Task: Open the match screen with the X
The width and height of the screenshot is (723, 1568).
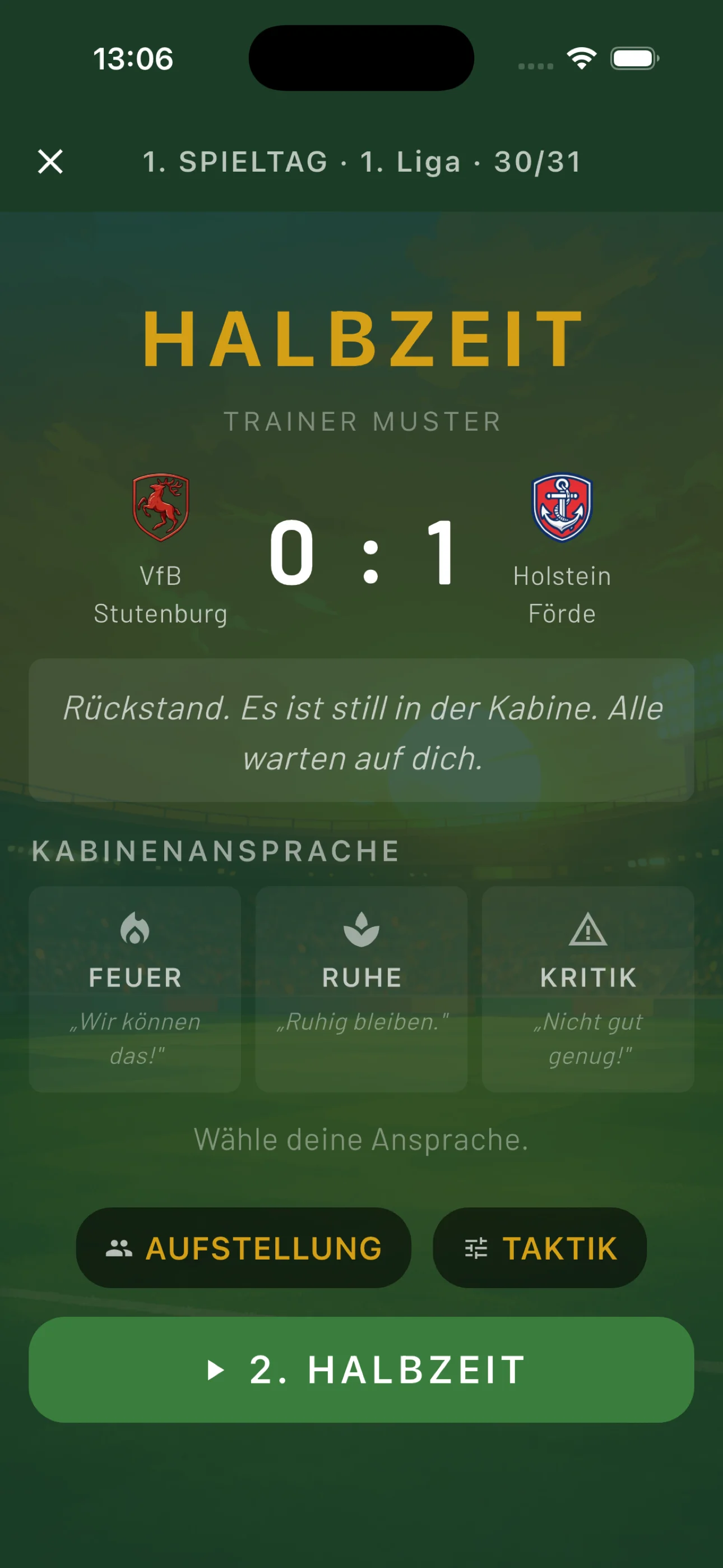Action: click(51, 162)
